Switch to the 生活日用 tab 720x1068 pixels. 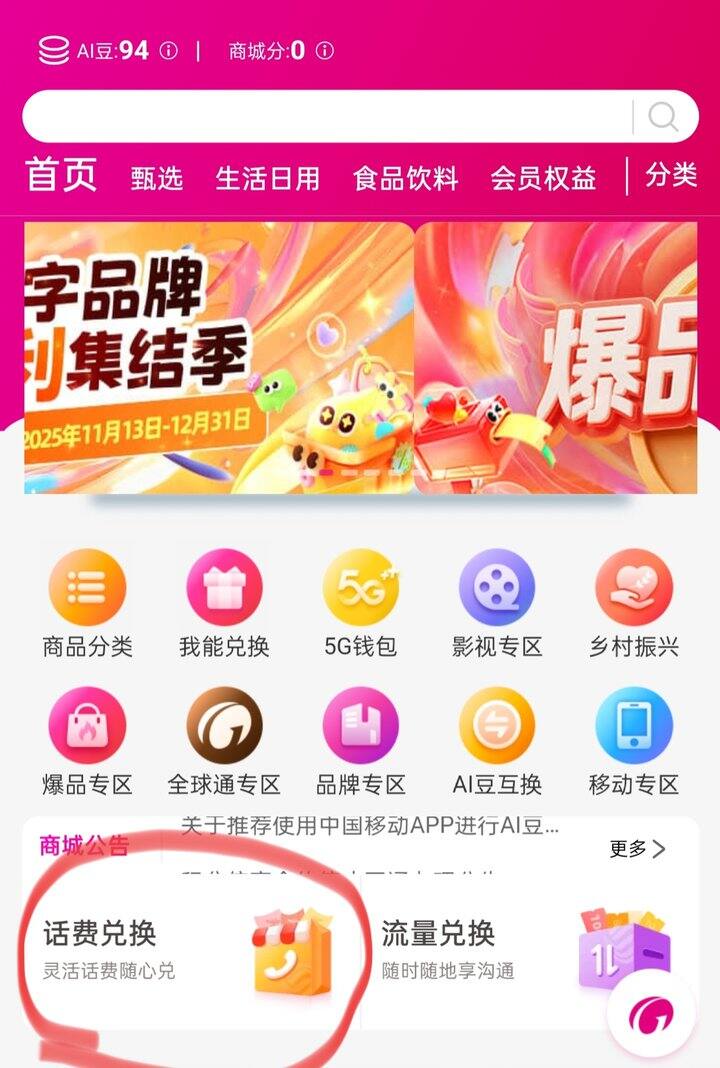(x=268, y=178)
